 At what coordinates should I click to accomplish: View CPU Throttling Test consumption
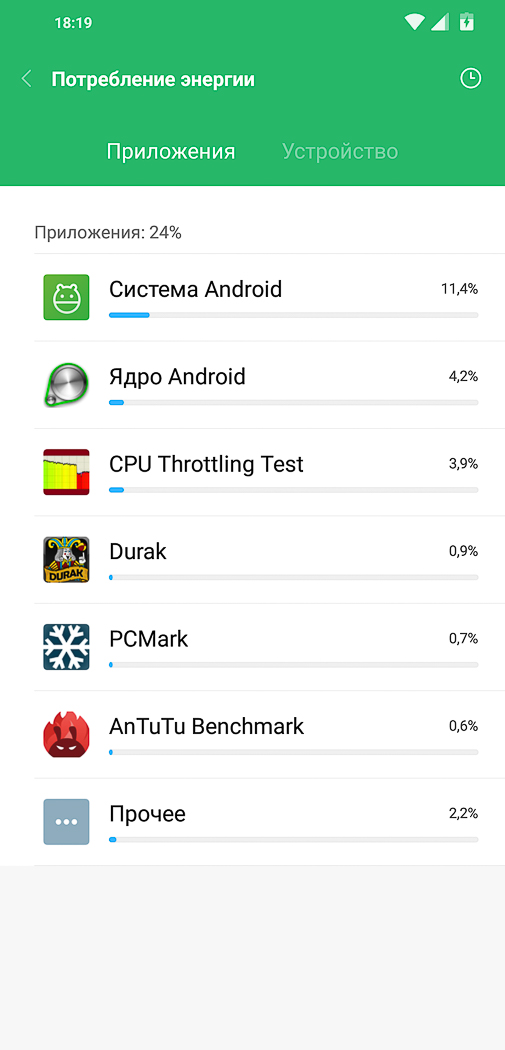(x=269, y=472)
